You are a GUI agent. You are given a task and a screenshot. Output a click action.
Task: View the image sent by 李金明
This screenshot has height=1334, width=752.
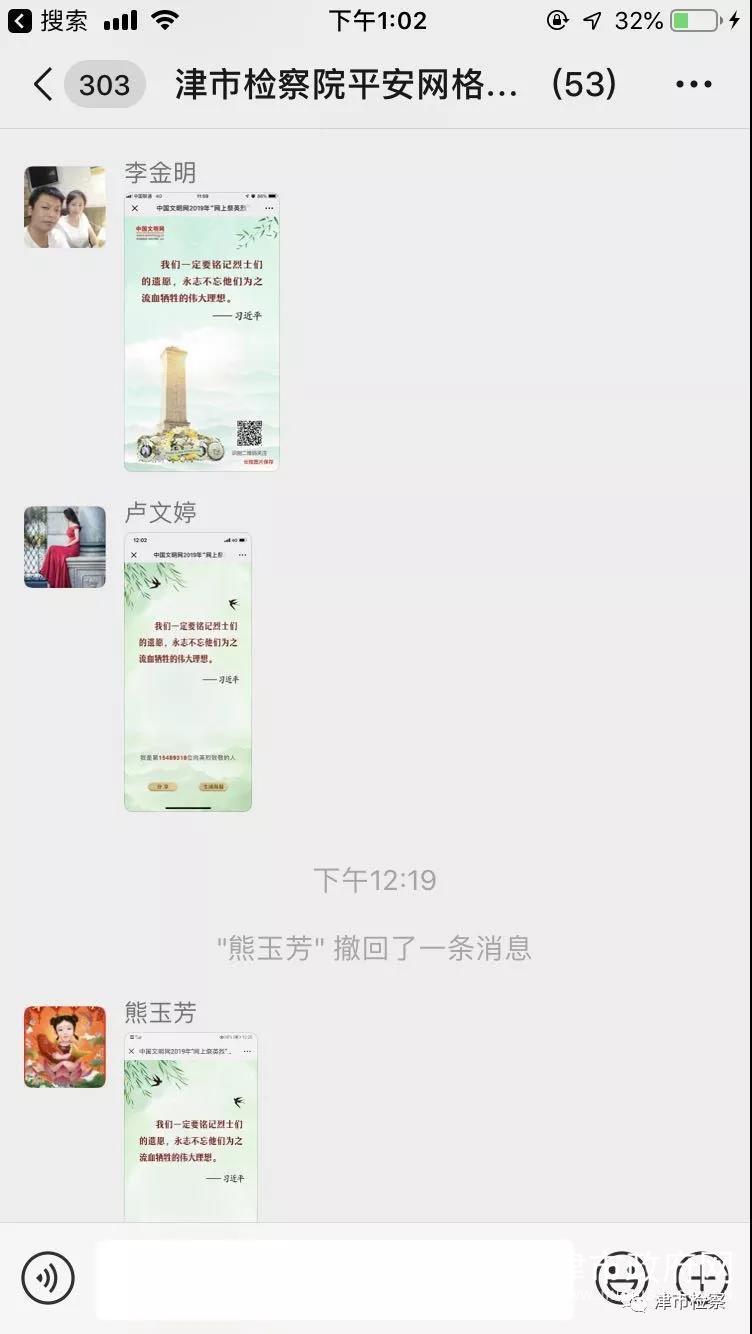click(x=202, y=331)
